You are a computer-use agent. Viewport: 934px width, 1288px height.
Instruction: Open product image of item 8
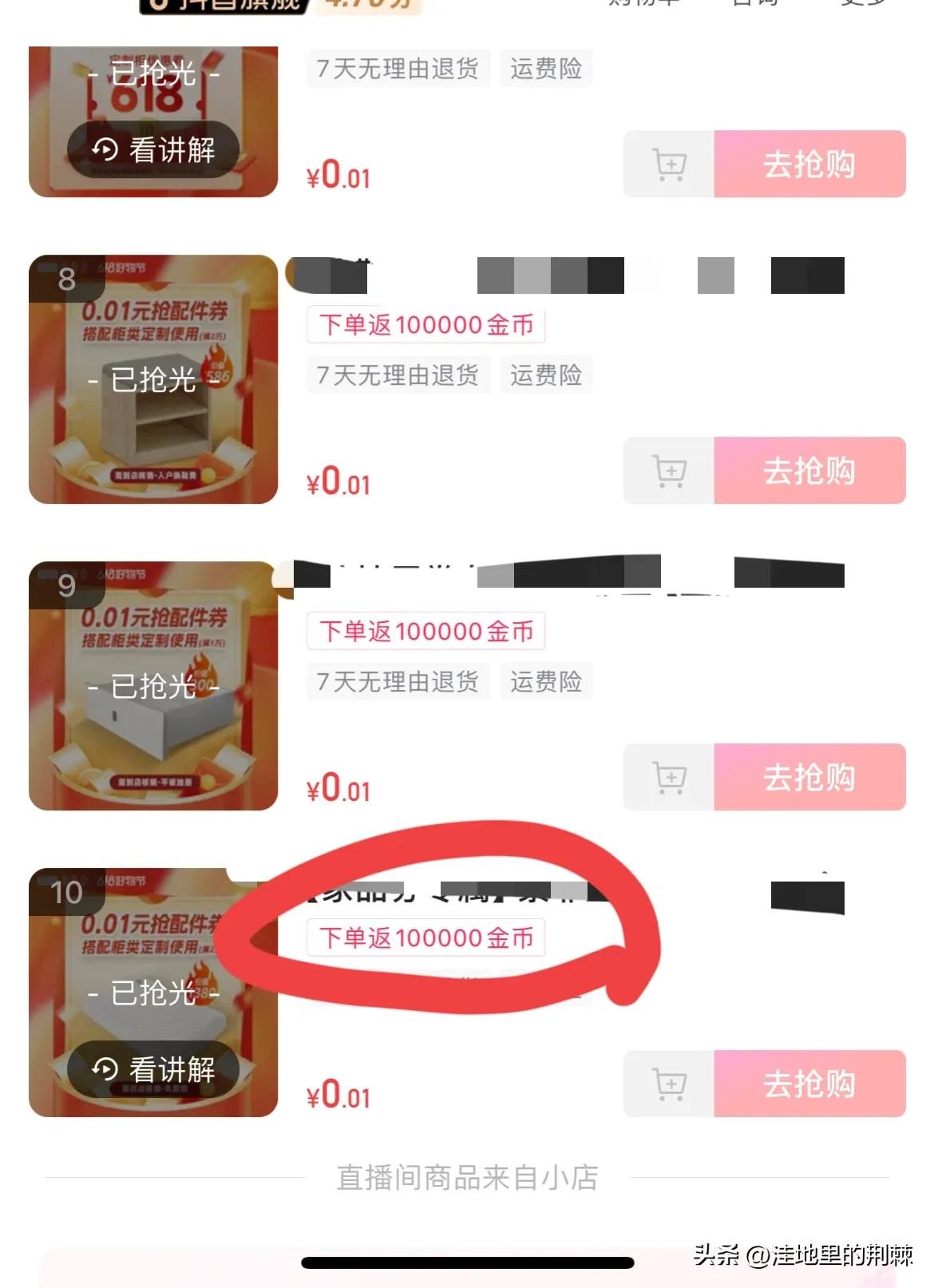153,379
